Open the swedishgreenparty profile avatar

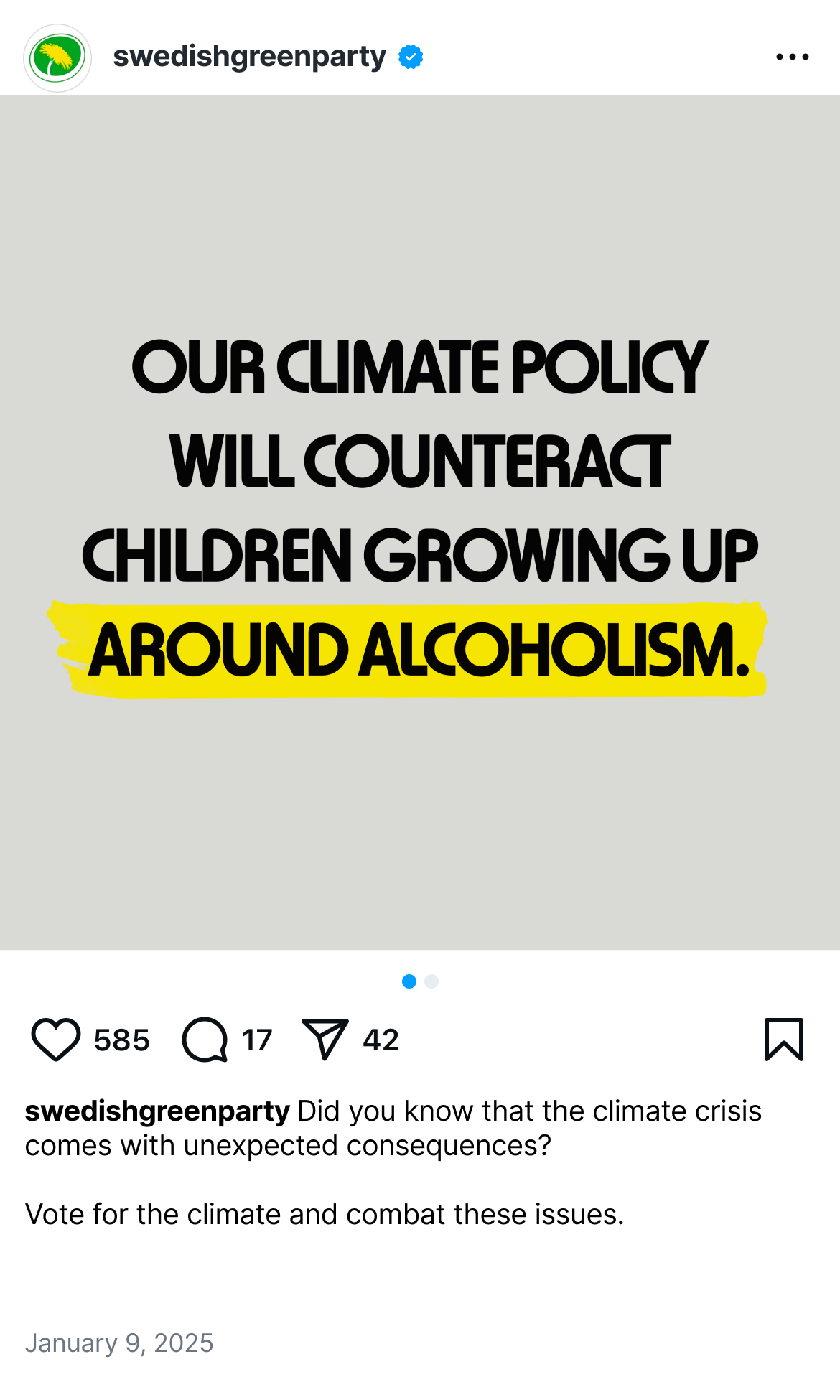pos(57,57)
